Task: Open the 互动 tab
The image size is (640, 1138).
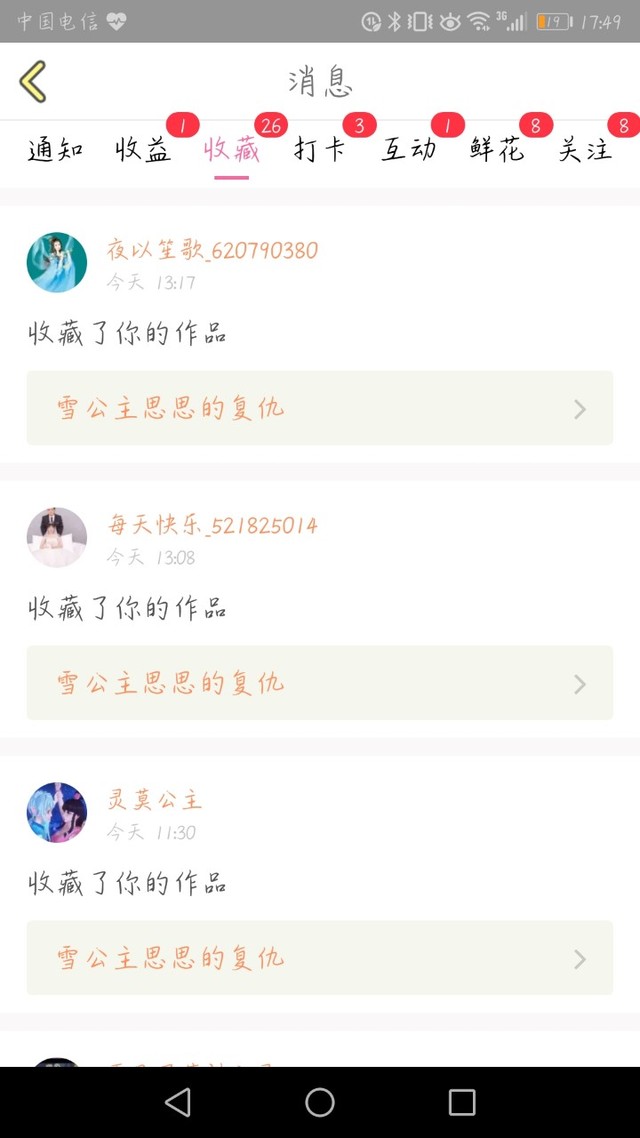Action: (408, 151)
